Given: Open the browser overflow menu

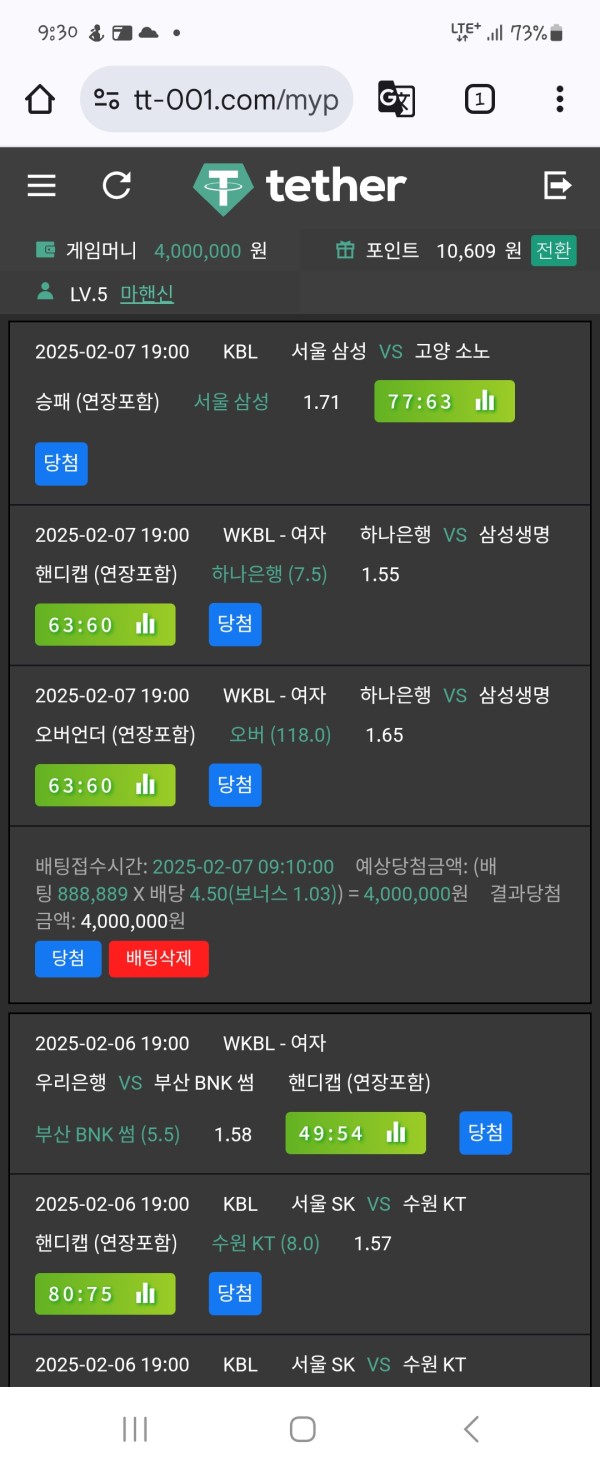Looking at the screenshot, I should 559,99.
